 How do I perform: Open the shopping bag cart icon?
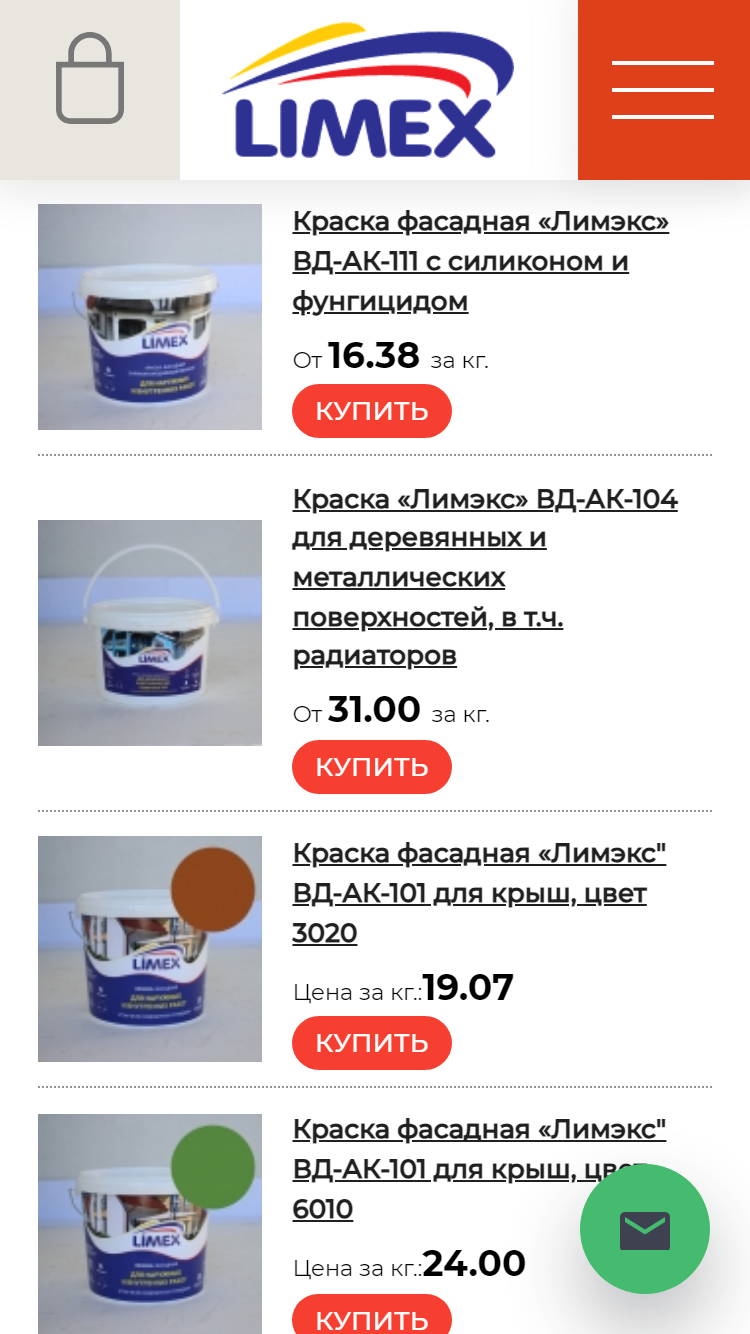[x=90, y=79]
